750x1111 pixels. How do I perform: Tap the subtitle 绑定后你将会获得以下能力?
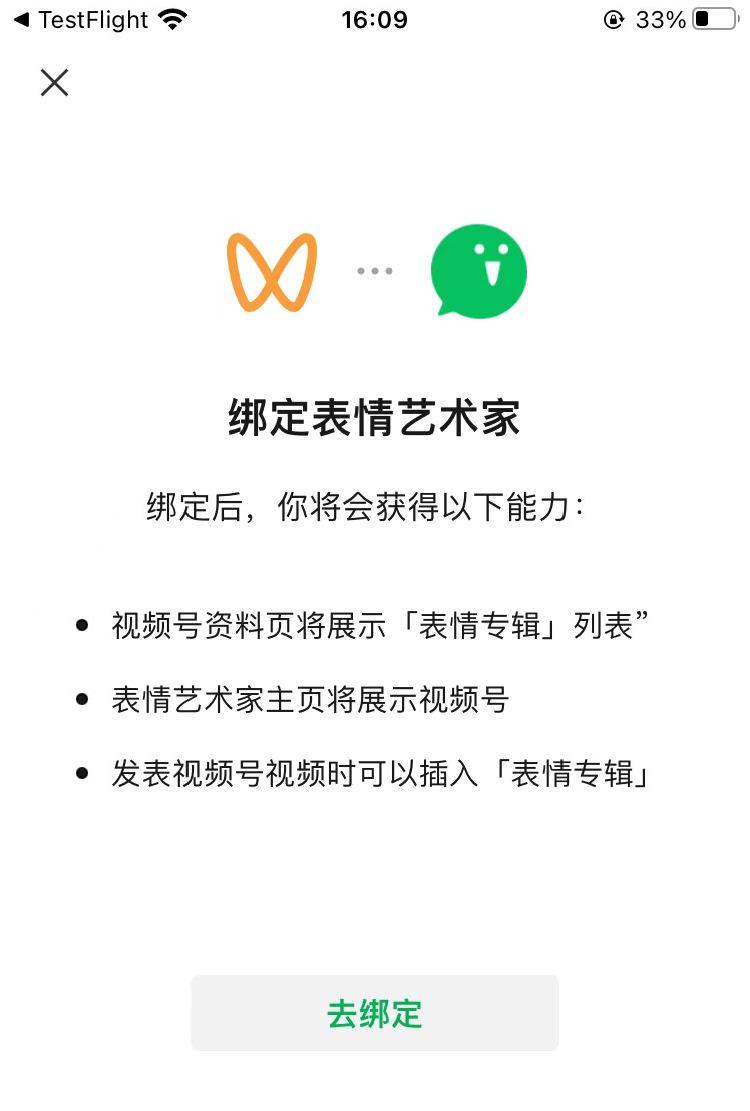coord(374,508)
